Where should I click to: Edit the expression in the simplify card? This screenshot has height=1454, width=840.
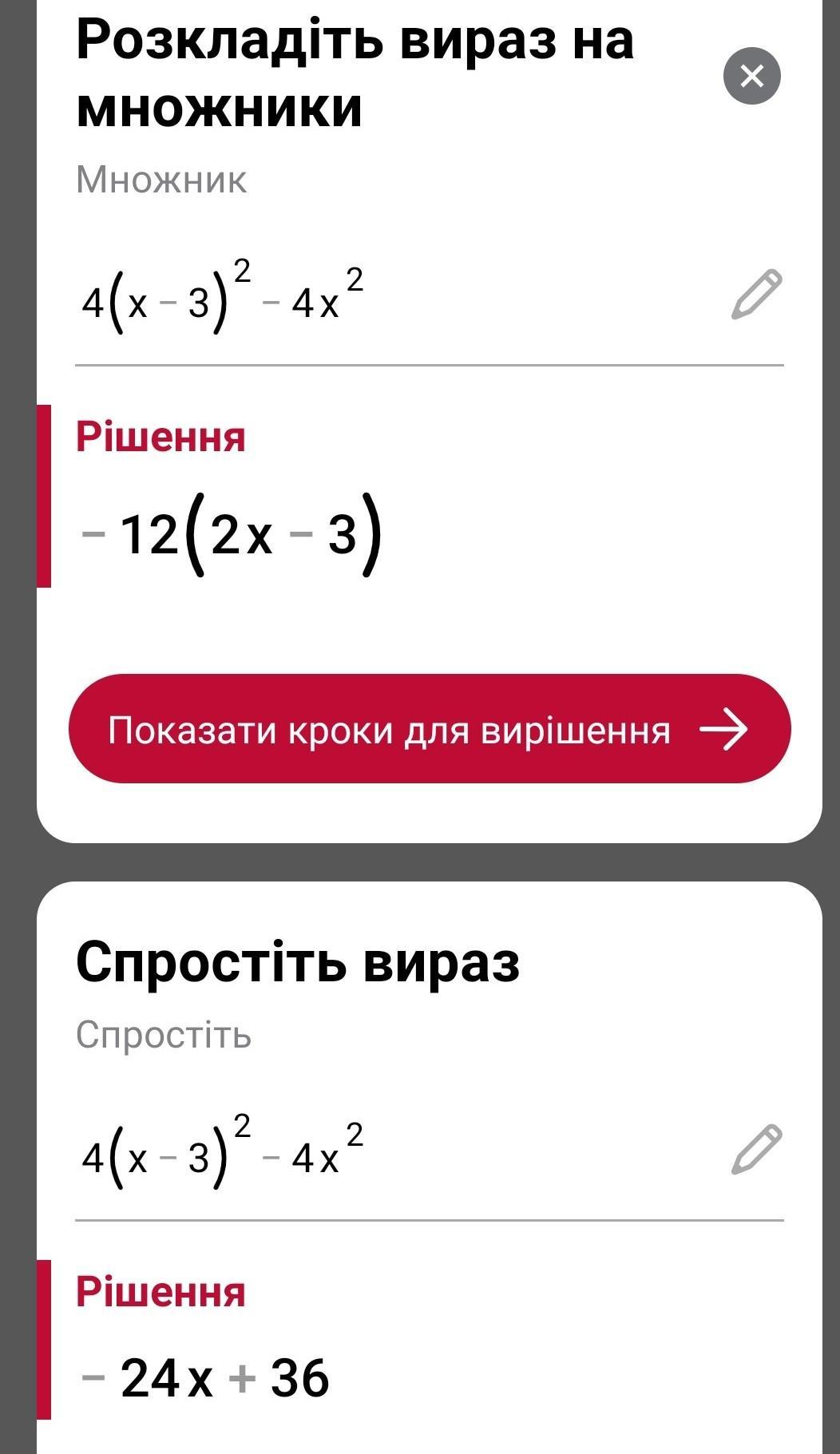(756, 1150)
